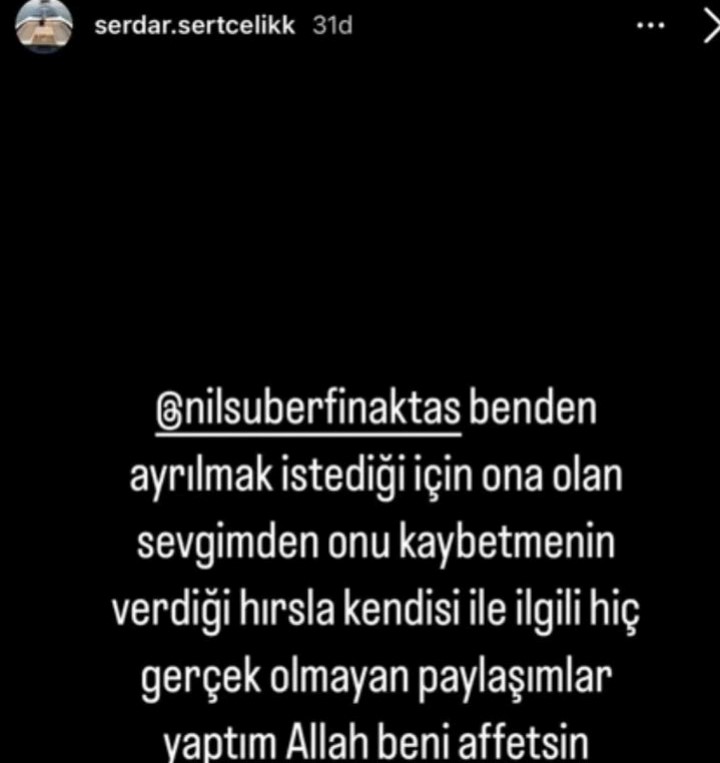The width and height of the screenshot is (720, 763).
Task: Open the @nilsuberfinaktas mention
Action: click(309, 413)
